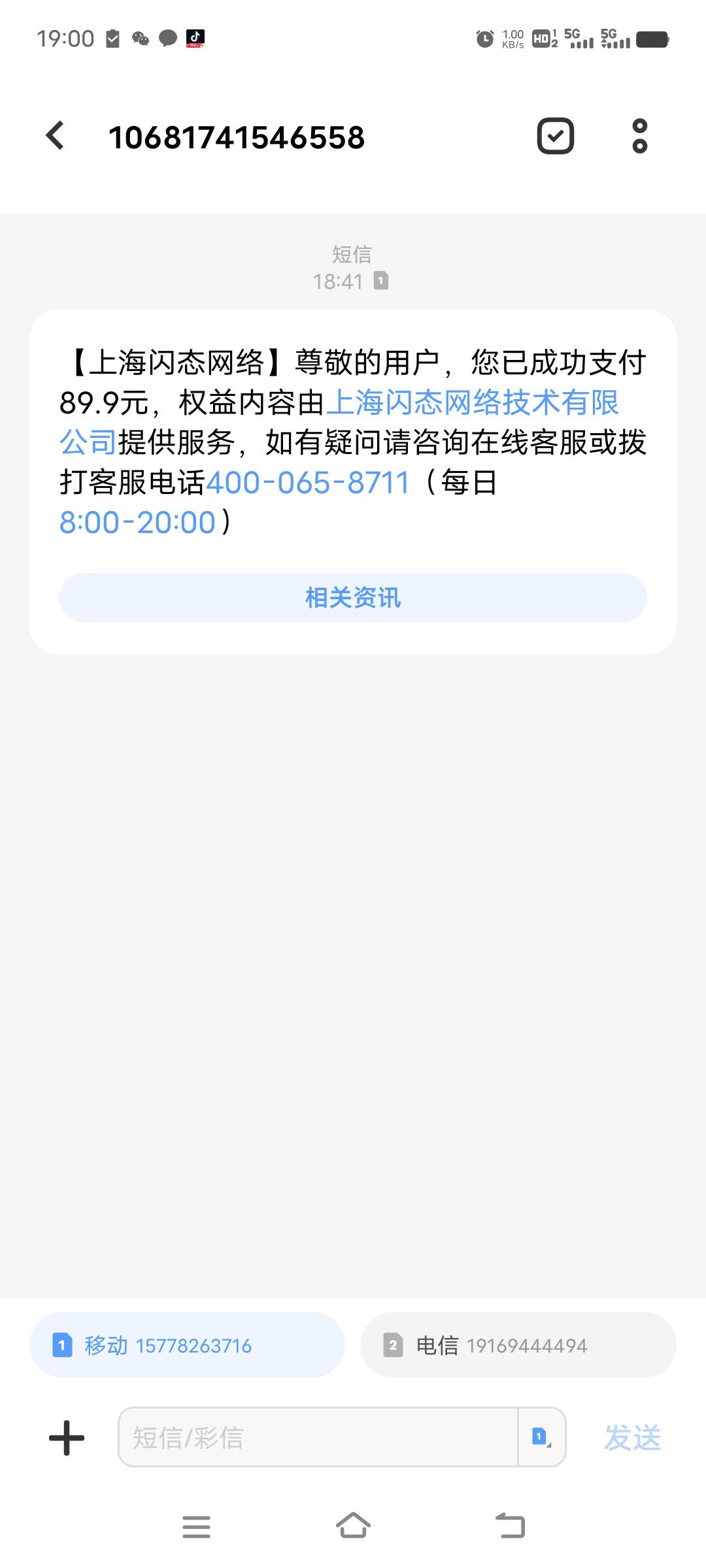Focus the 短信/彩信 message input field
Image resolution: width=706 pixels, height=1568 pixels.
(318, 1437)
